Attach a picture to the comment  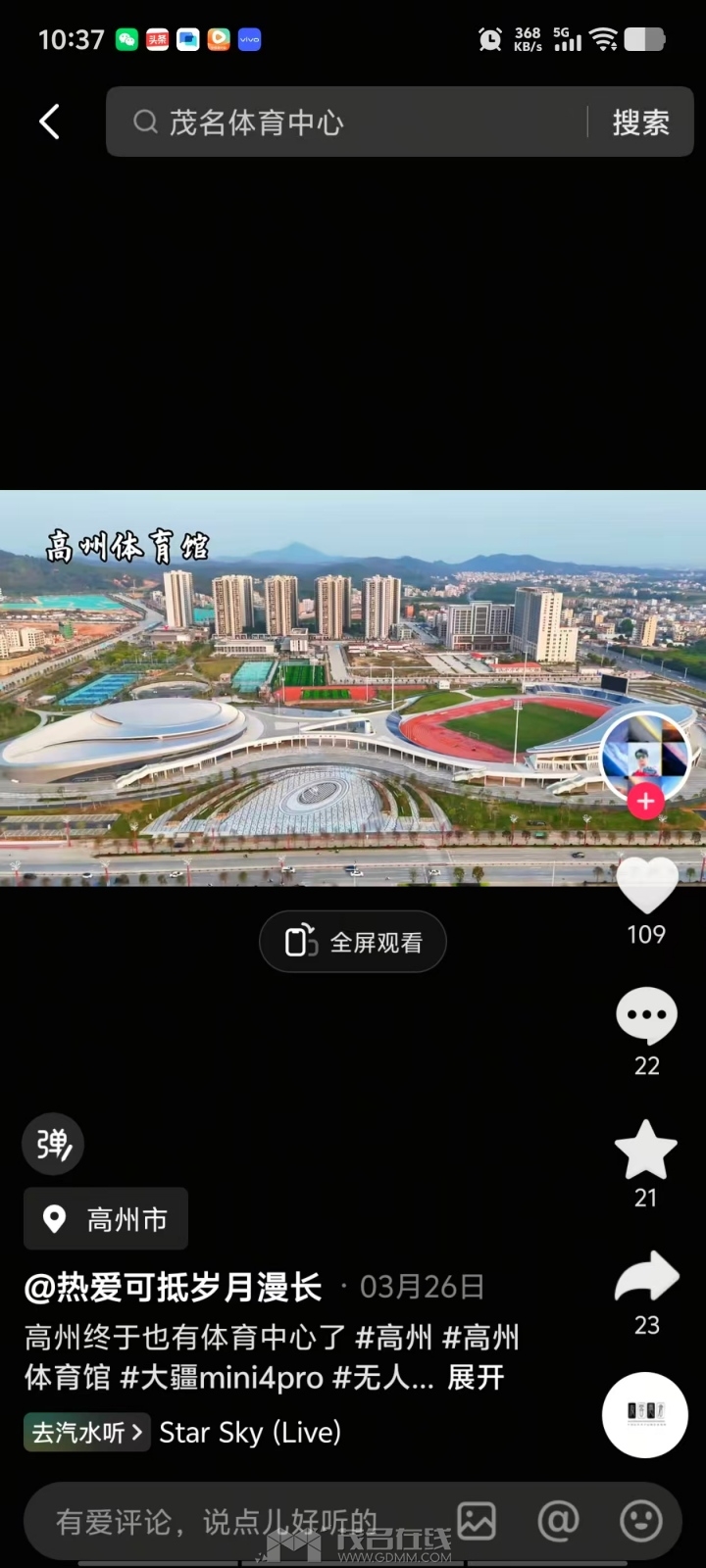[477, 1522]
